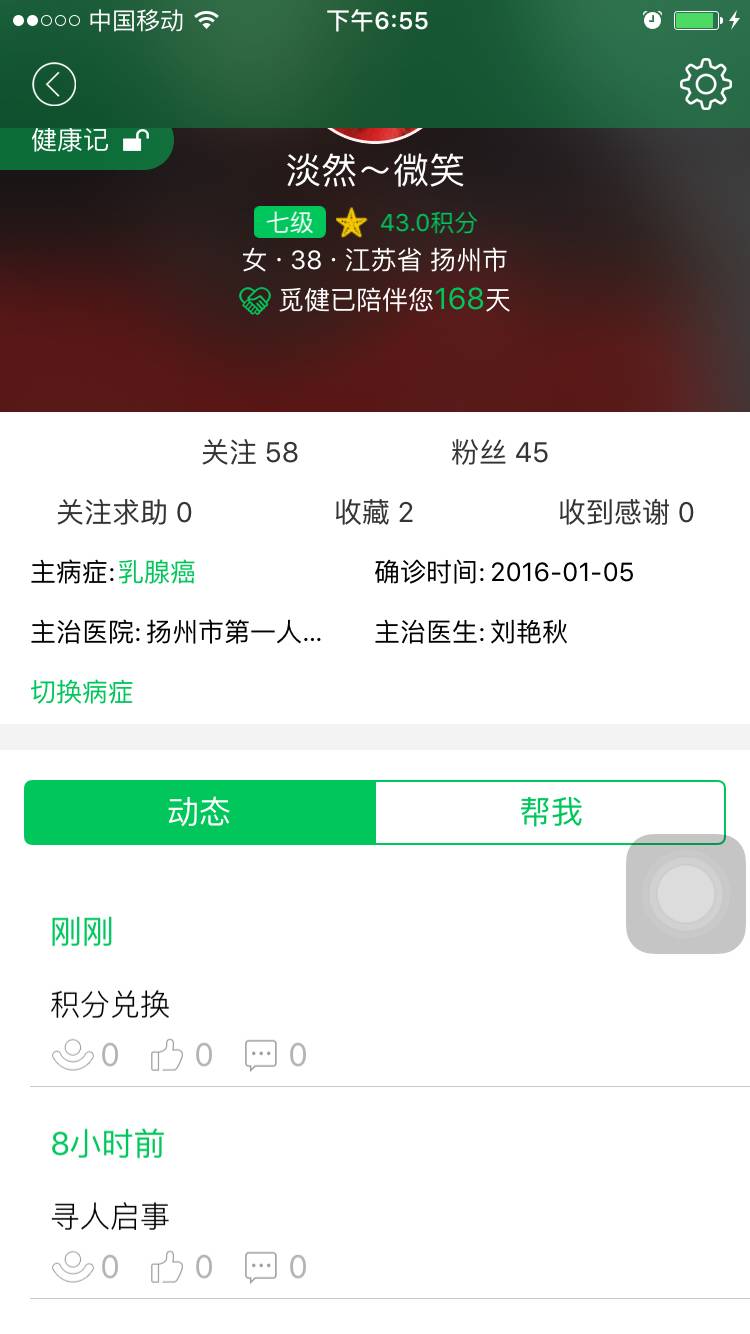
Task: Open the settings gear
Action: pos(705,84)
